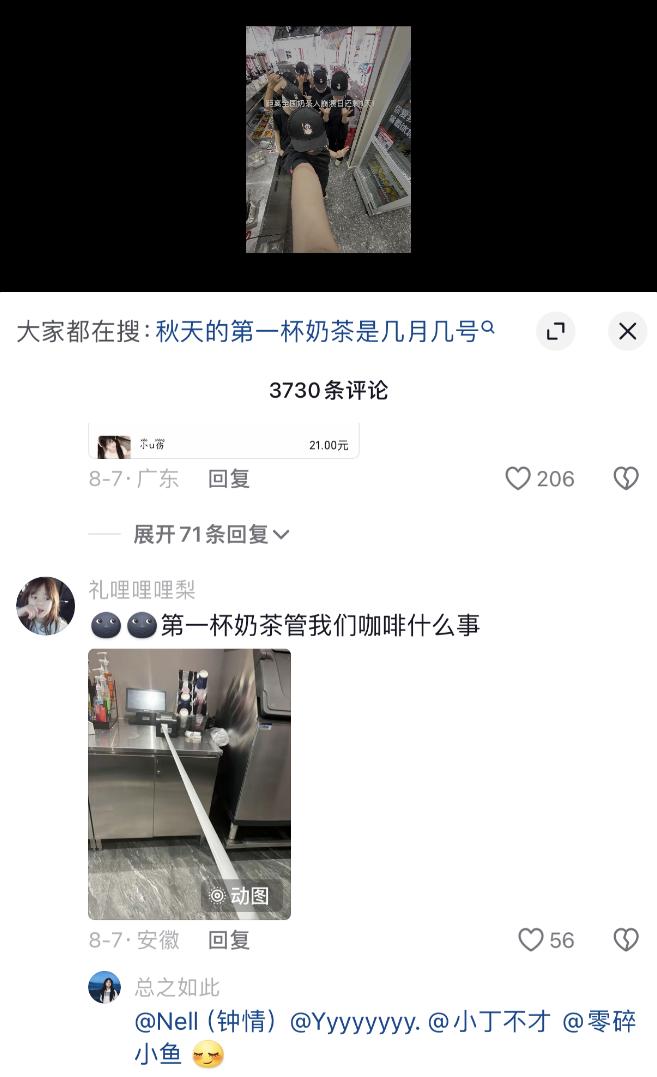This screenshot has width=657, height=1077.
Task: Open the mentioned user @Yyyyyyyy.
Action: 354,1021
